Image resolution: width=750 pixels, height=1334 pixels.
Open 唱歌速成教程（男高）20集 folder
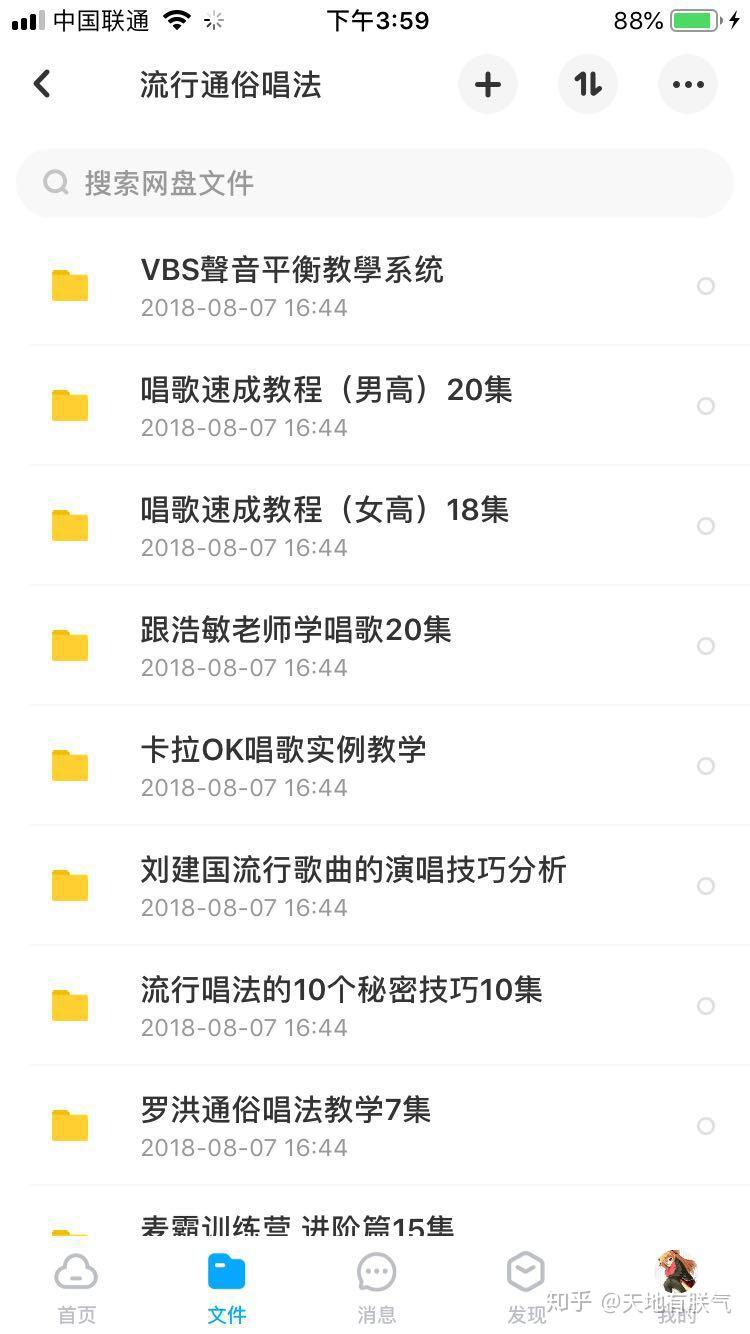(x=326, y=405)
